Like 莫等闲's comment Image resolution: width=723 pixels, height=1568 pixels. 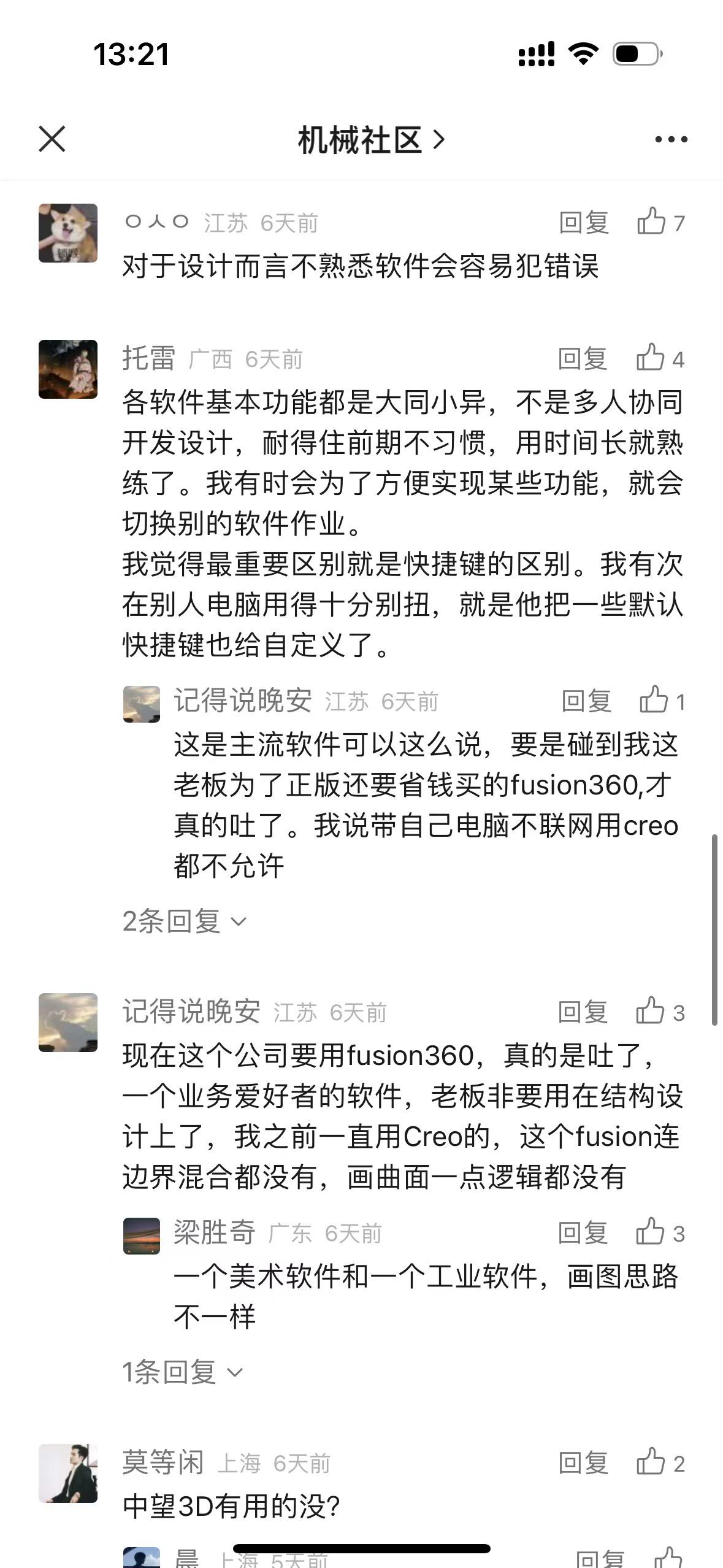tap(659, 1463)
